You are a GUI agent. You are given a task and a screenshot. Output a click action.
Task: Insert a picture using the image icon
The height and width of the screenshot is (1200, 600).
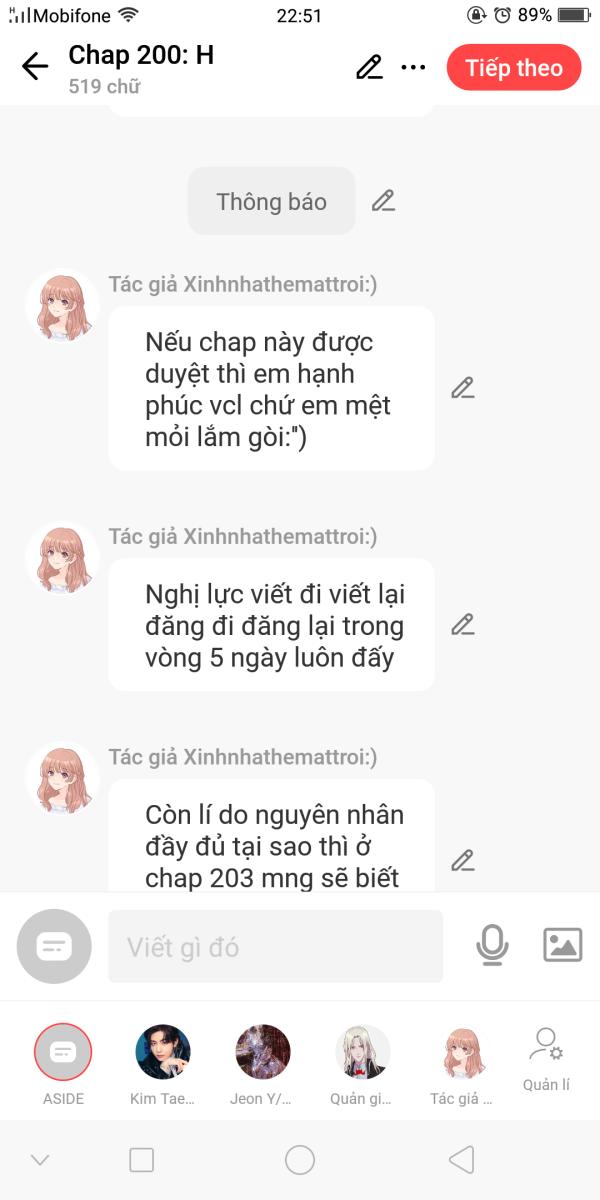562,945
